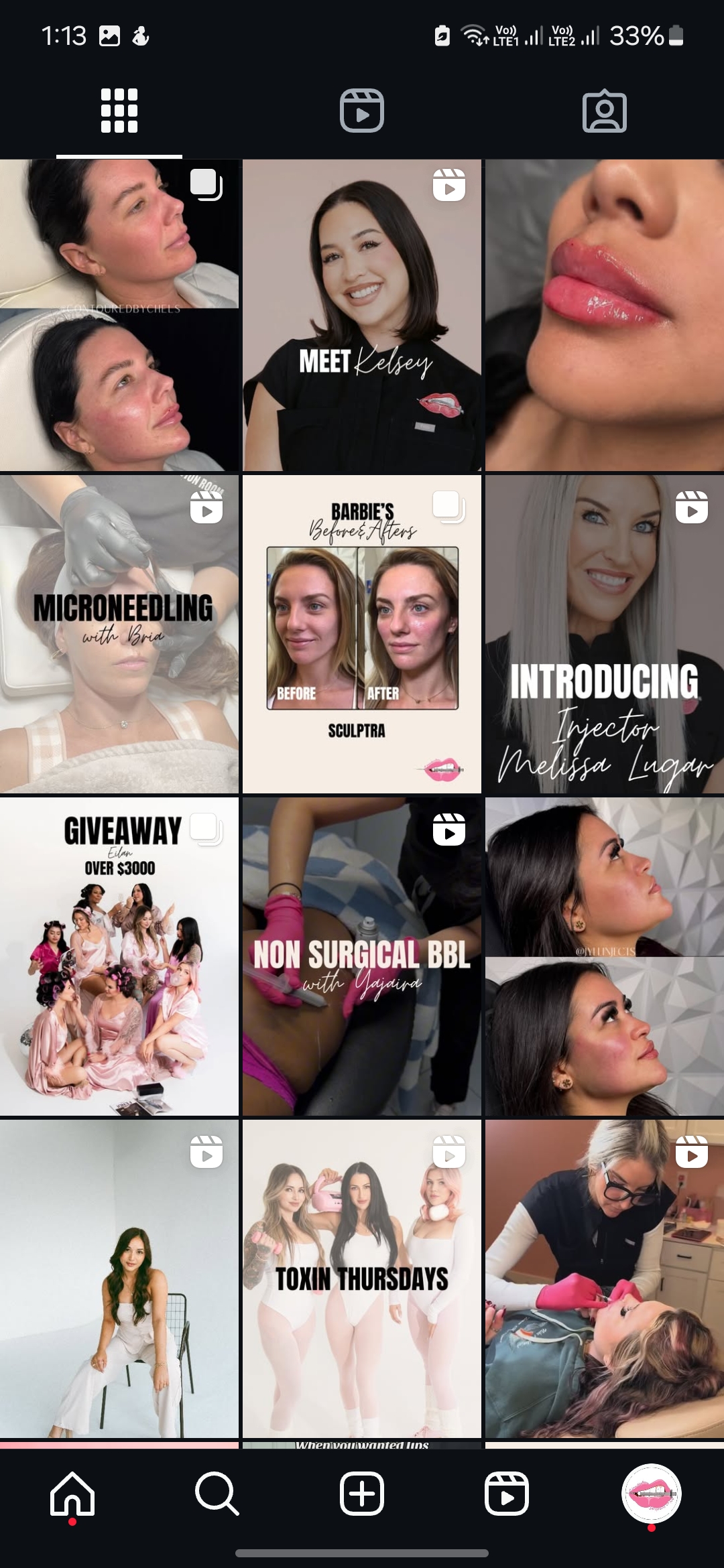Go to the Instagram home feed
The image size is (724, 1568).
(x=72, y=1494)
